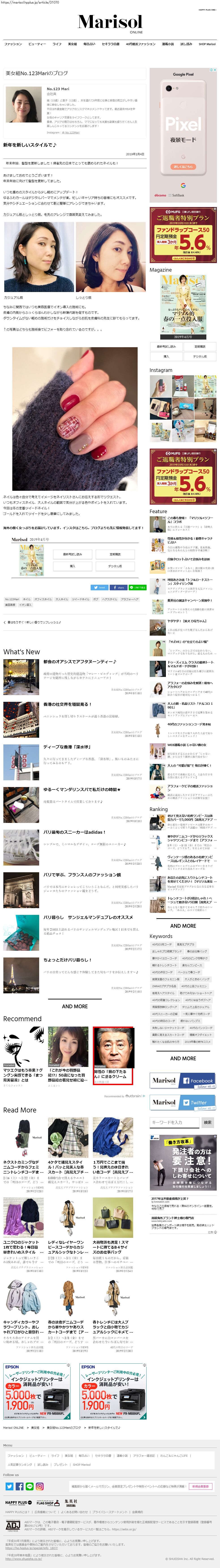Tap the 定期購読 button beside the Magazine cover
This screenshot has width=220, height=1568.
pyautogui.click(x=199, y=346)
